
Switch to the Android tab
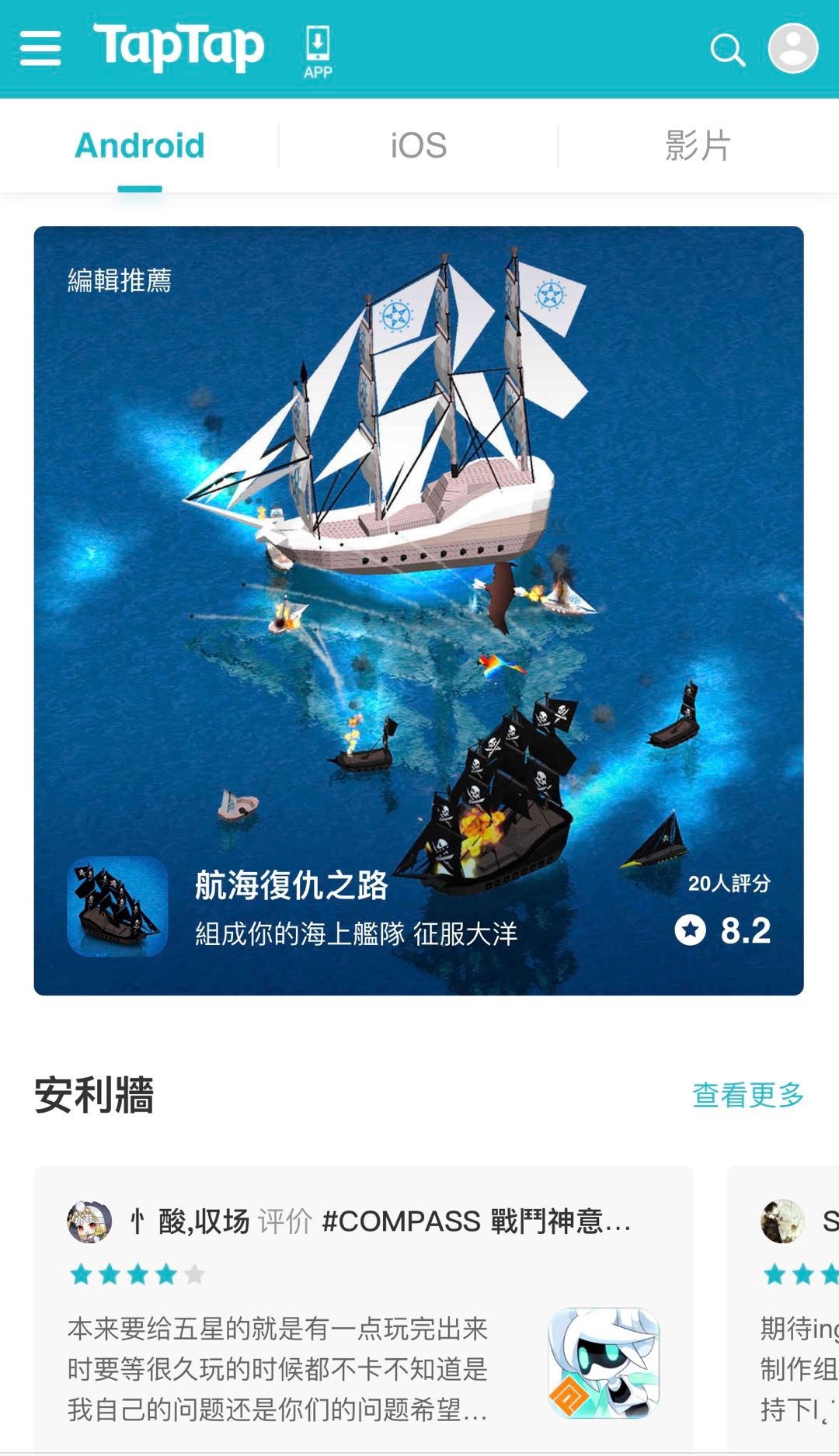click(x=140, y=146)
